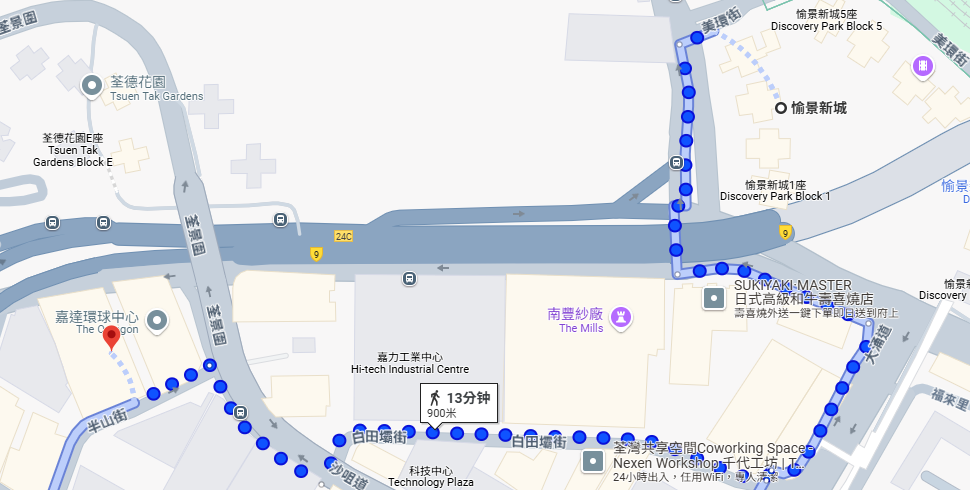The width and height of the screenshot is (970, 490).
Task: Open the purple marker near Discovery Park Block 5
Action: coord(922,67)
